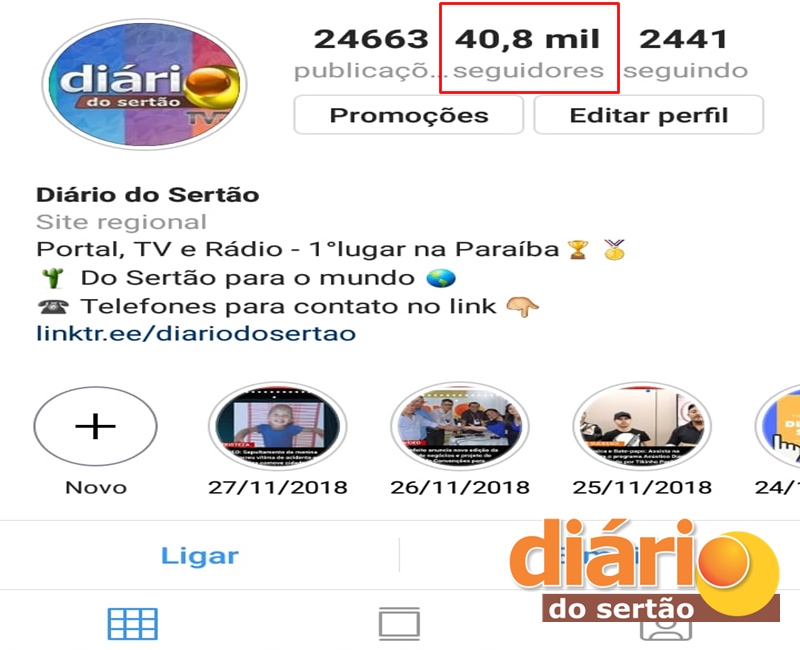800x650 pixels.
Task: Tap the Ligar call button
Action: pos(200,555)
